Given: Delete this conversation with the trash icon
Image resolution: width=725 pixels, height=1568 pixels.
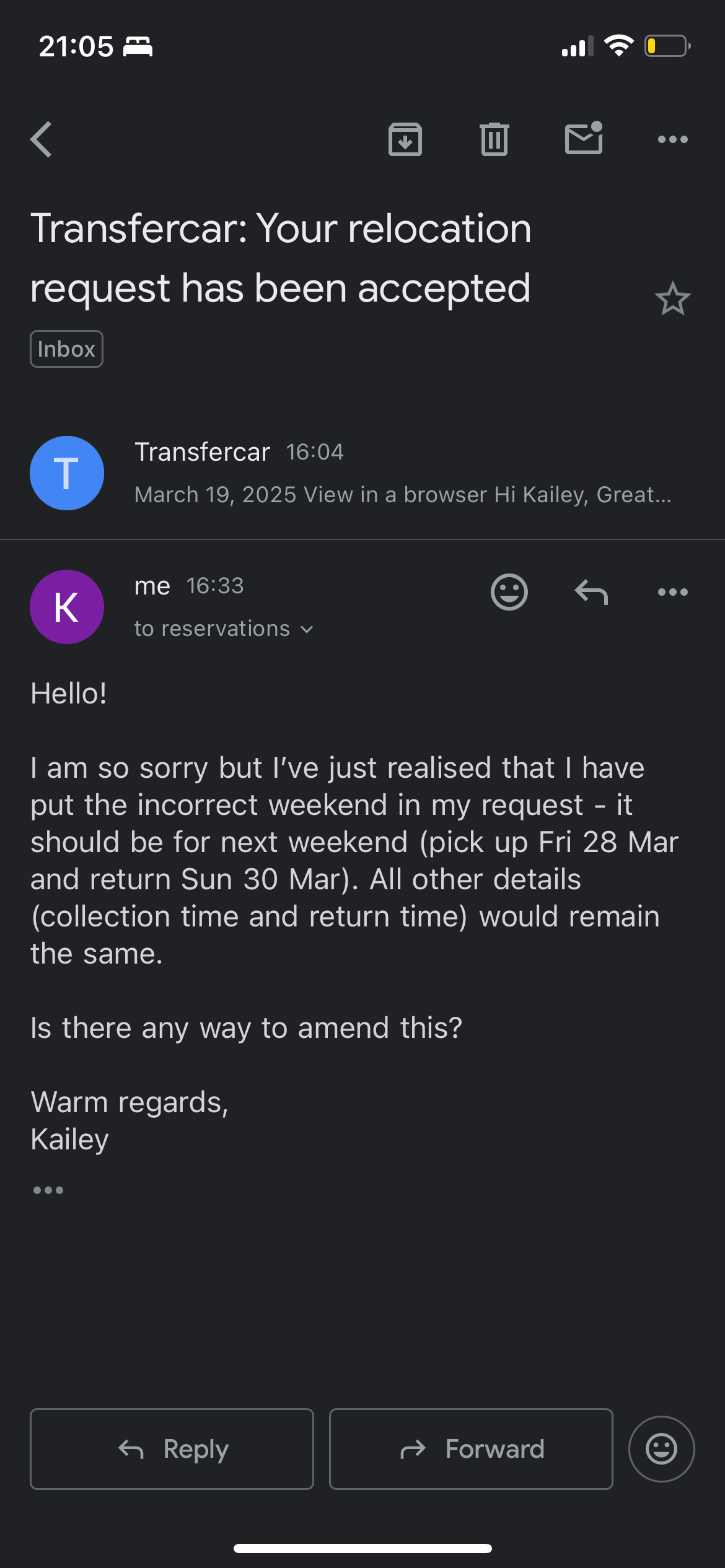Looking at the screenshot, I should click(494, 139).
